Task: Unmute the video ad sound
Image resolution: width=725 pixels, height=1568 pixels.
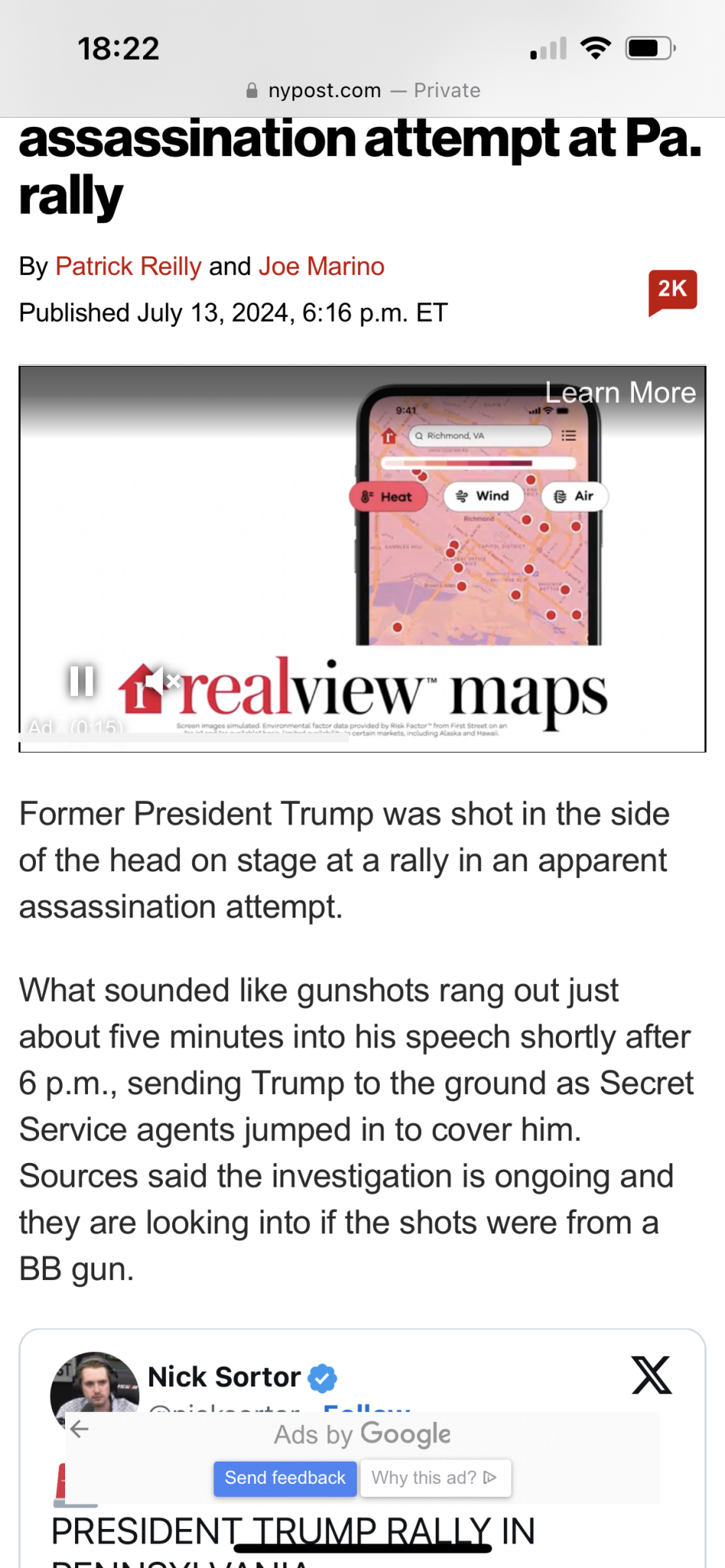Action: [162, 680]
